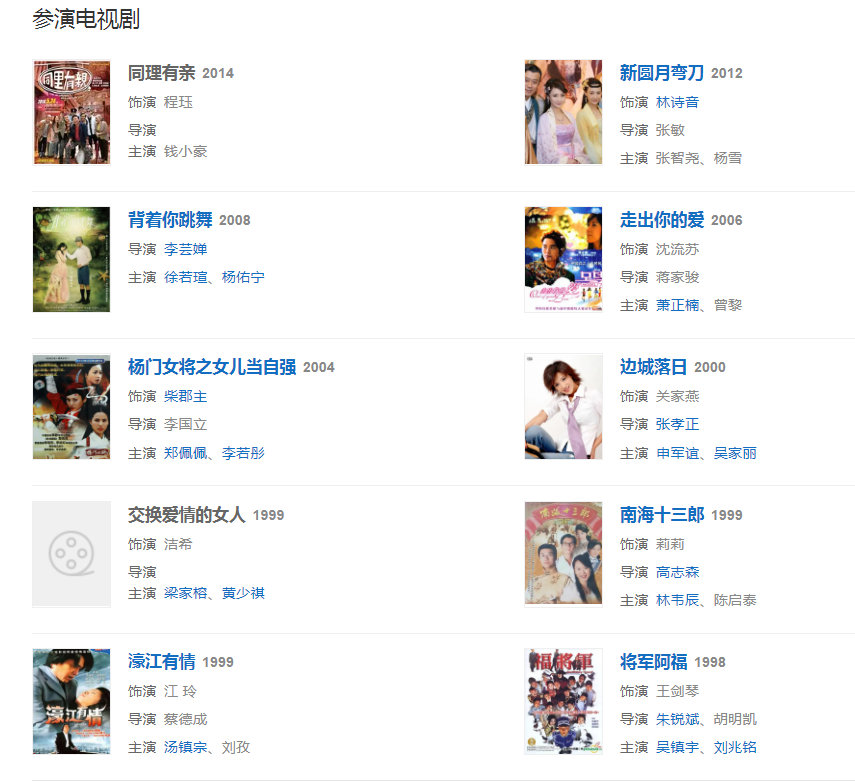The height and width of the screenshot is (782, 855).
Task: Open the 走出你的爱 title link
Action: pyautogui.click(x=661, y=220)
